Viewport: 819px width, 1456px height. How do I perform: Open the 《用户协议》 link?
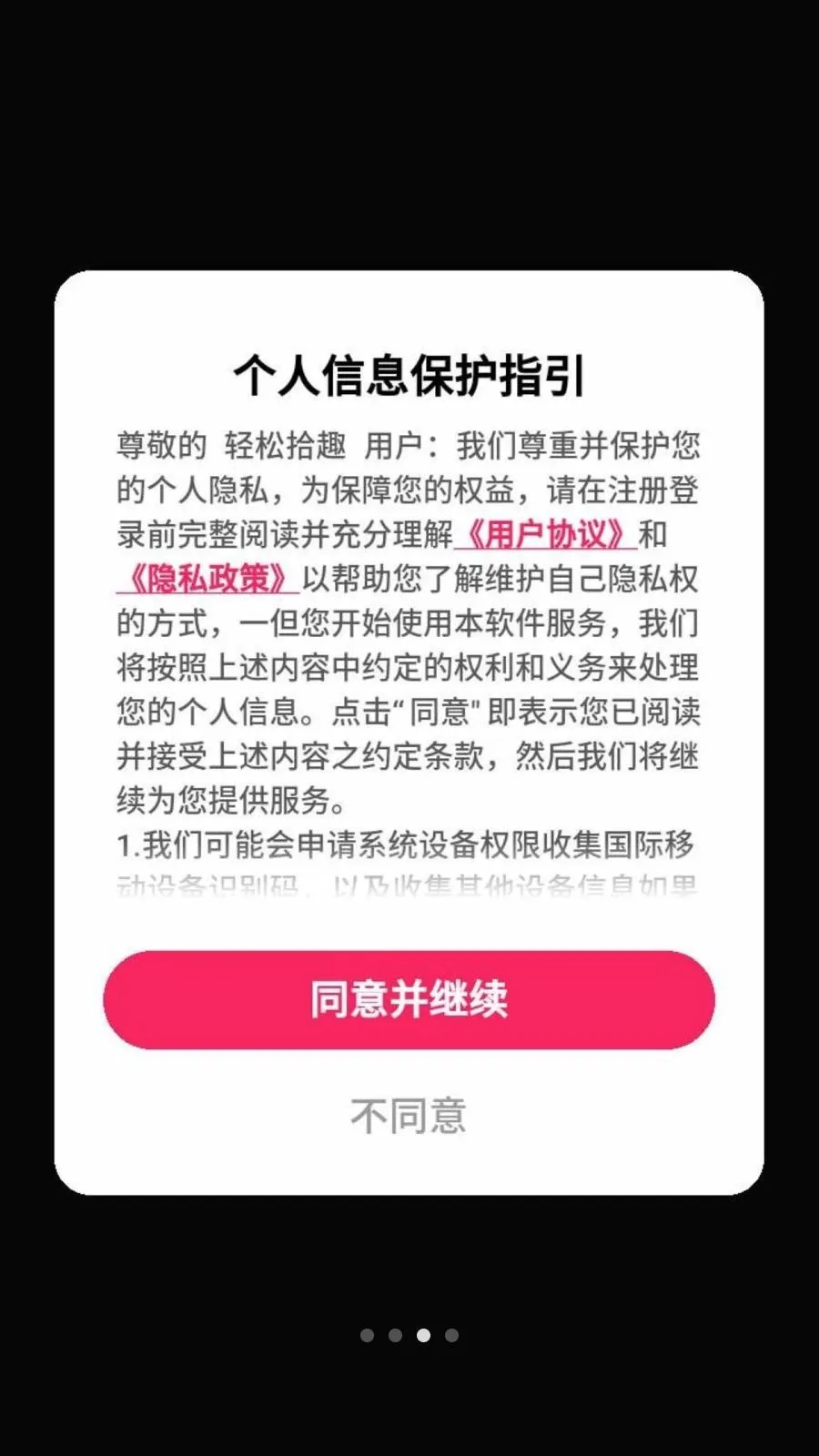545,534
